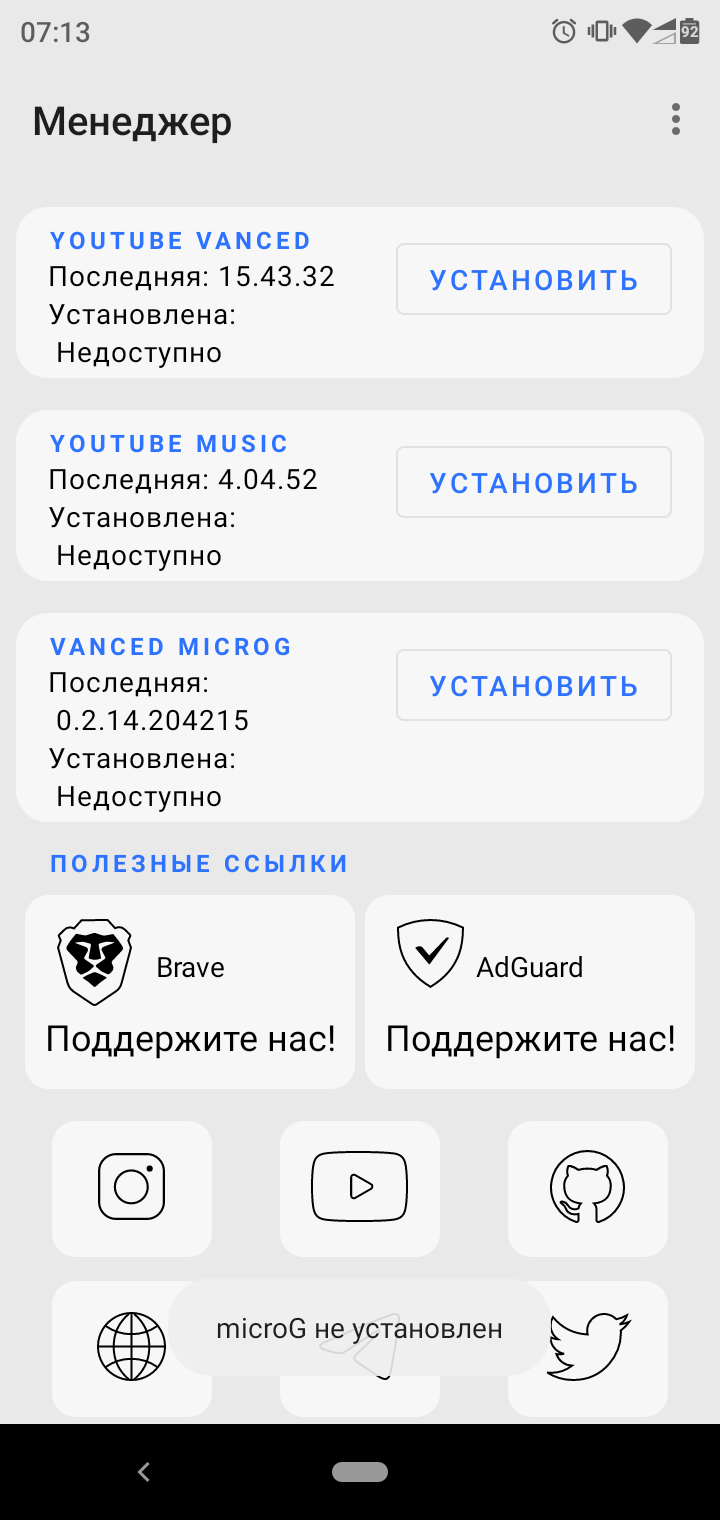Install YouTube Vanced
Image resolution: width=720 pixels, height=1520 pixels.
coord(533,279)
